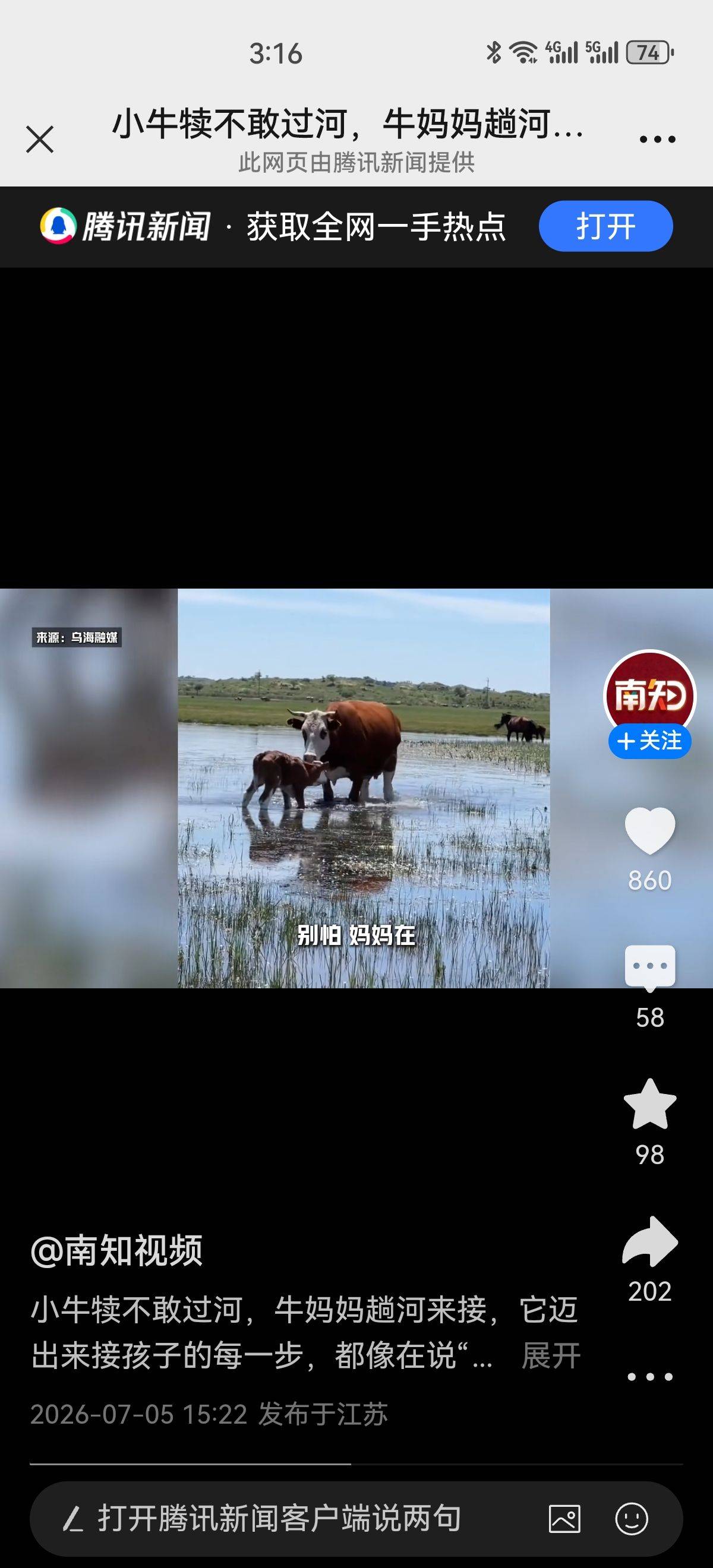
Task: Open the @南知视频 author page
Action: pyautogui.click(x=116, y=1251)
